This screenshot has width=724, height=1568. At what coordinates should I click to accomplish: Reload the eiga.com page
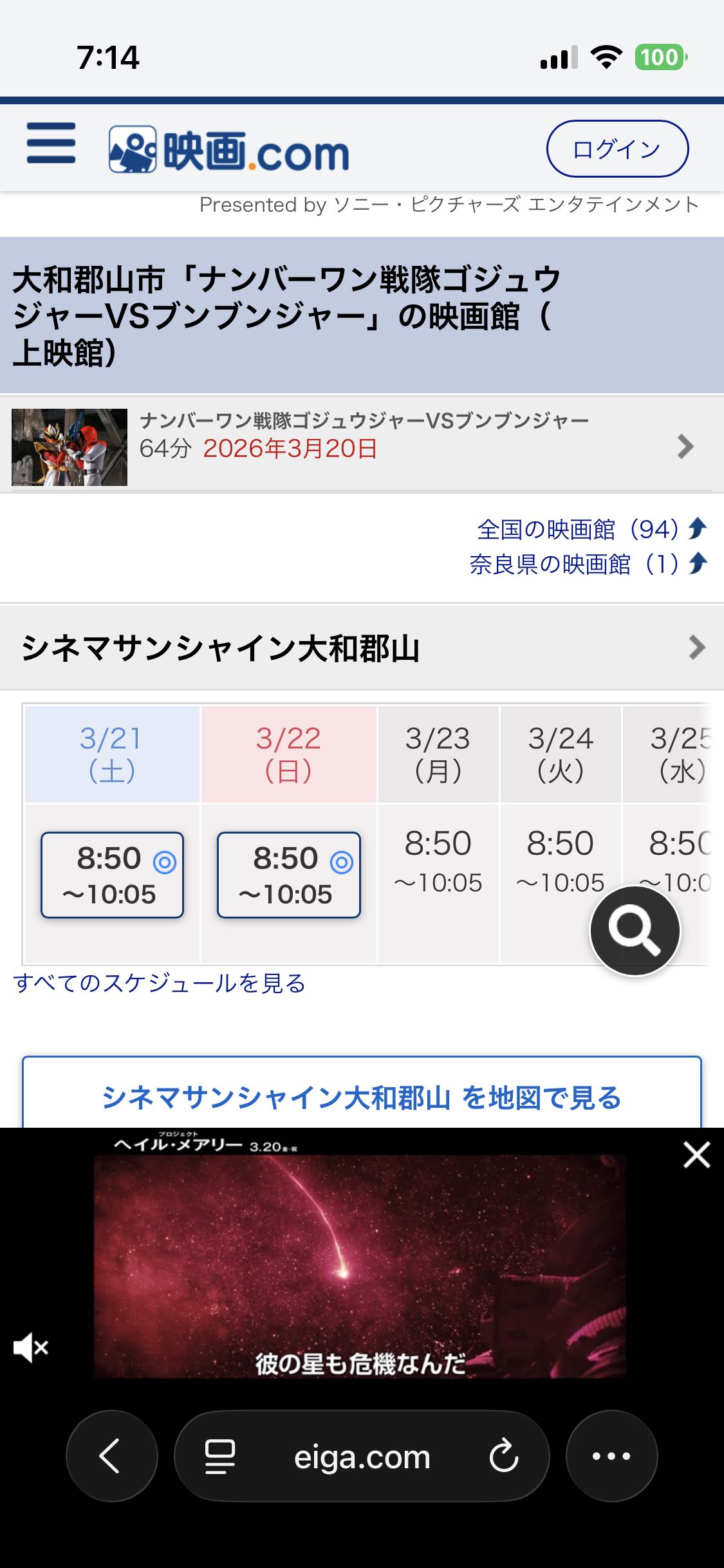click(x=503, y=1456)
